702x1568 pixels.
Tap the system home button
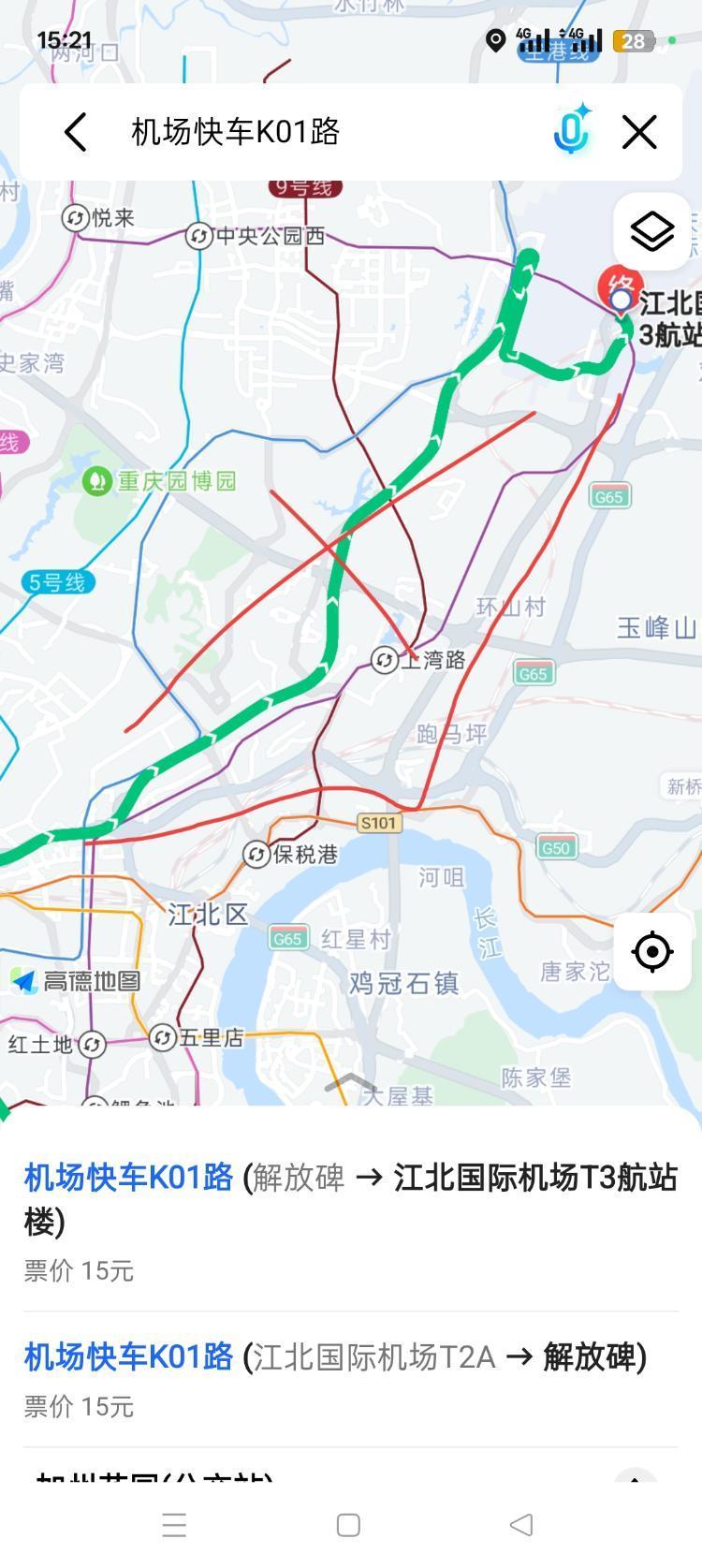click(x=348, y=1525)
